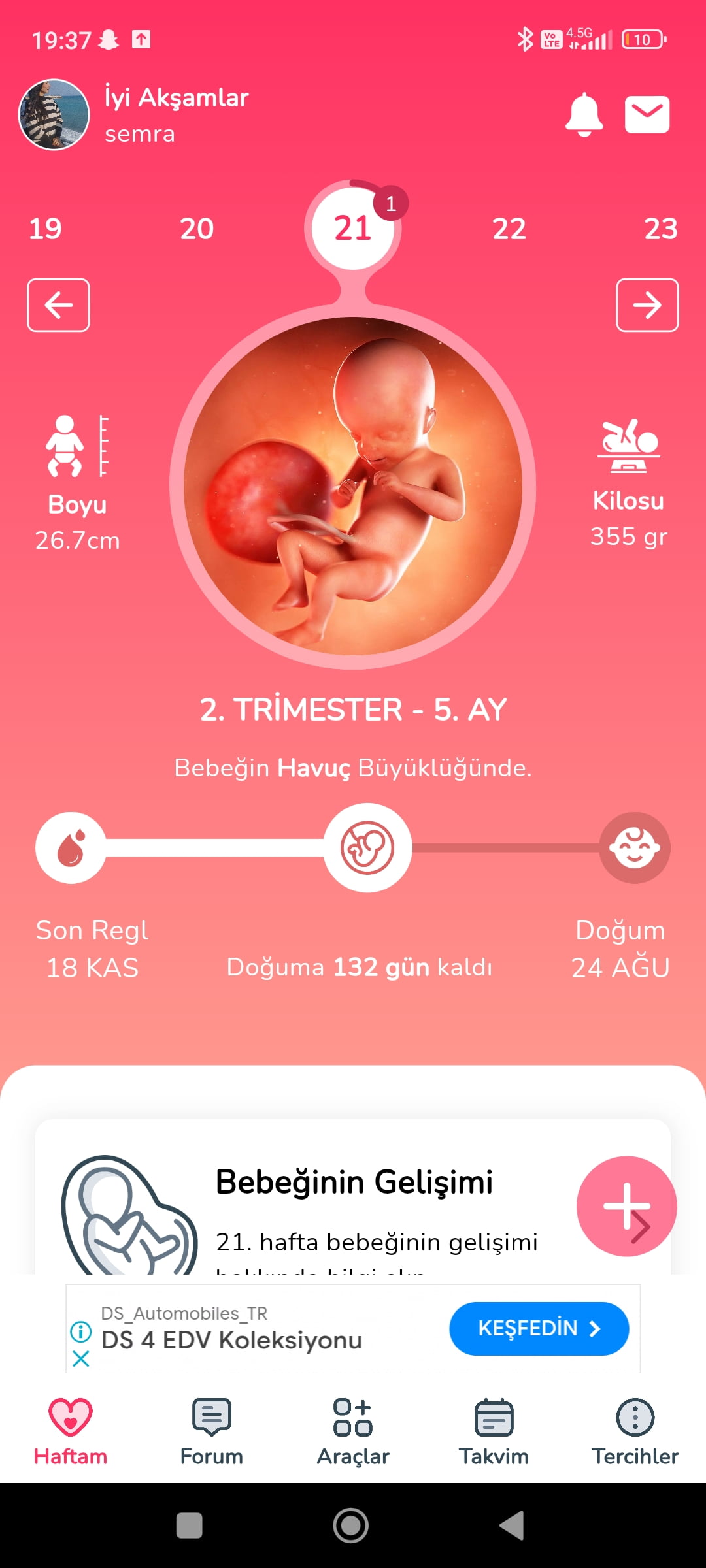This screenshot has width=706, height=1568.
Task: Select week 20
Action: 197,229
